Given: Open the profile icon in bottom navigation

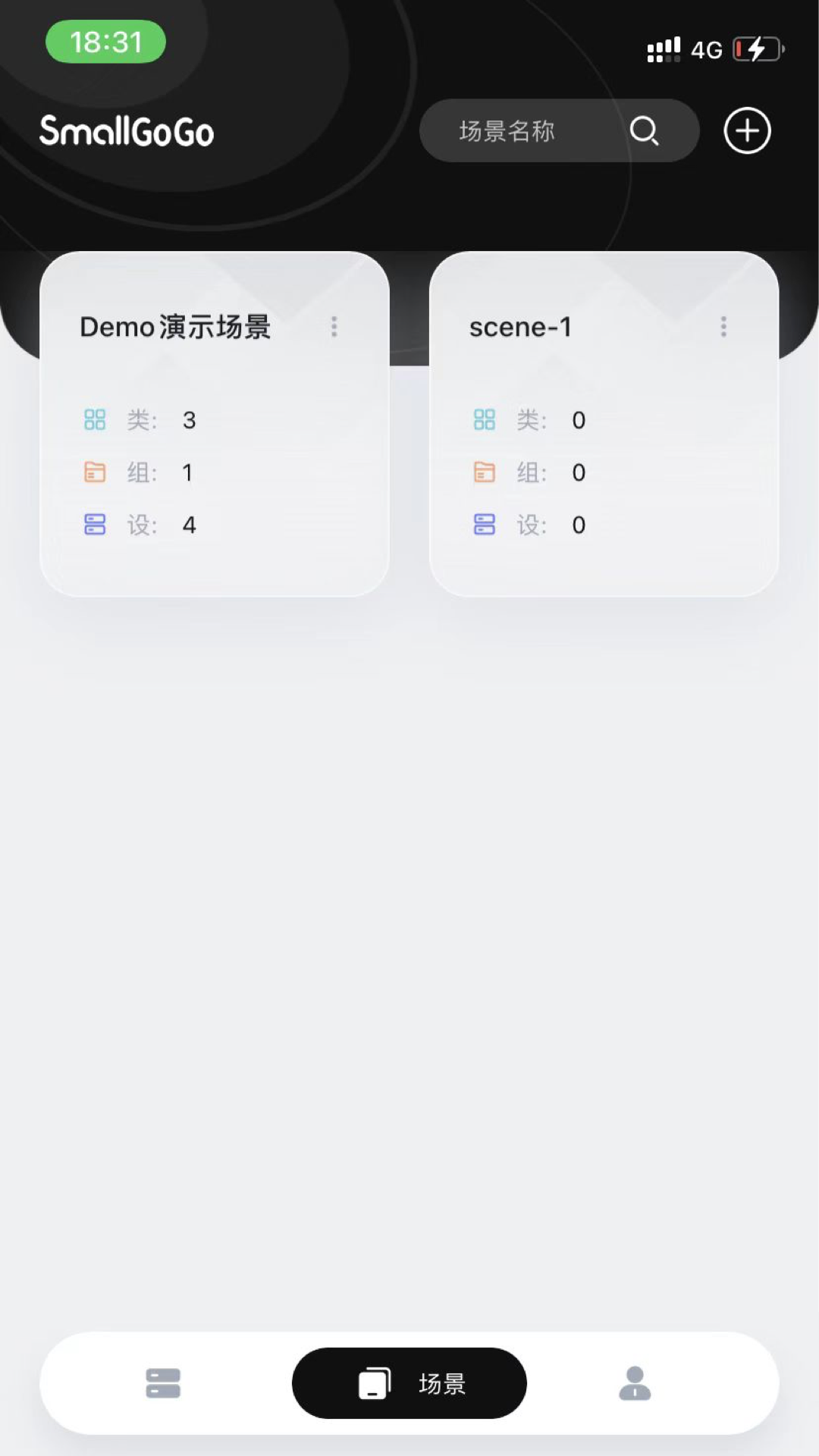Looking at the screenshot, I should 635,1382.
